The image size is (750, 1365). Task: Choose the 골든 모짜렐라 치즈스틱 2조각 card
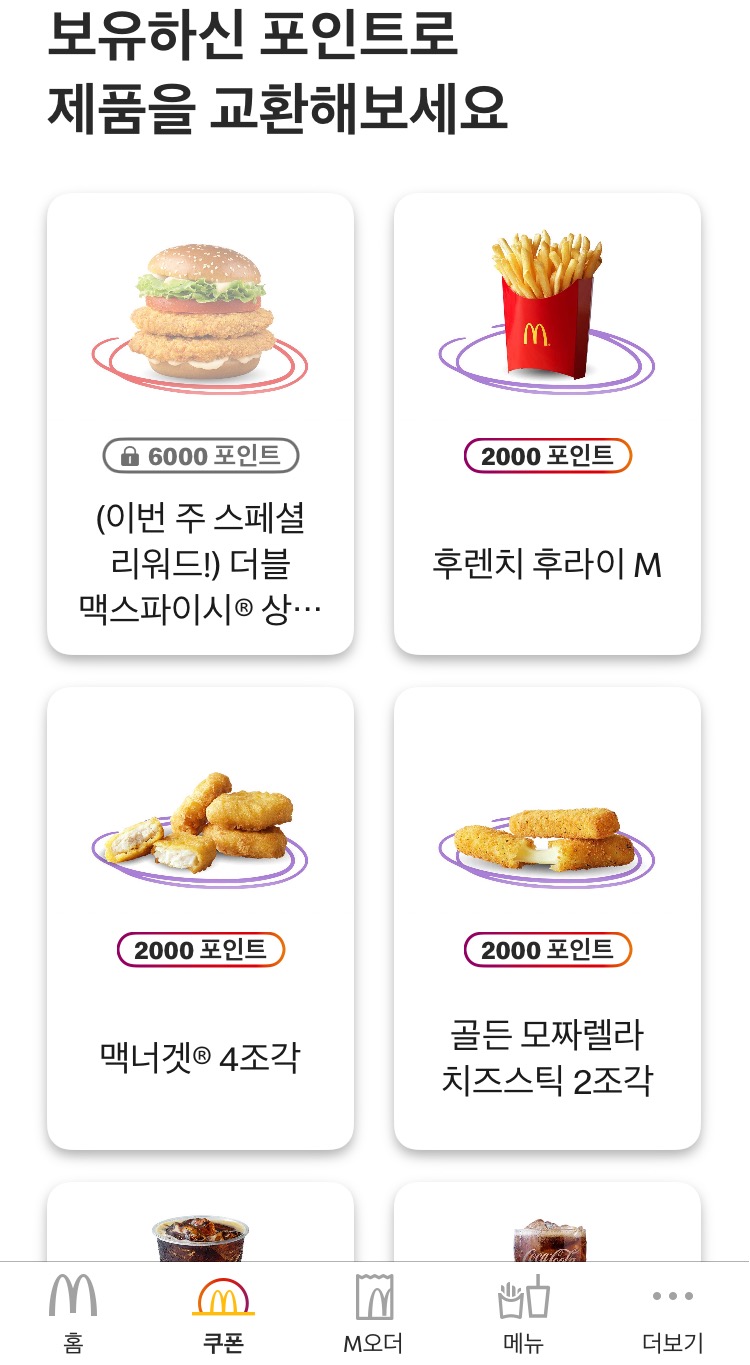547,918
